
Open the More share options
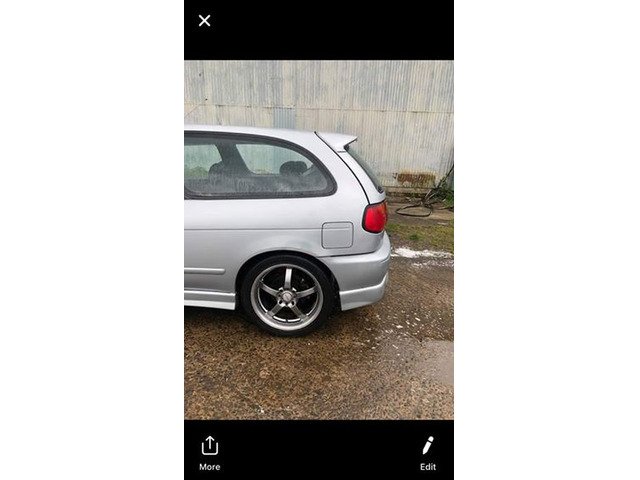pyautogui.click(x=209, y=451)
